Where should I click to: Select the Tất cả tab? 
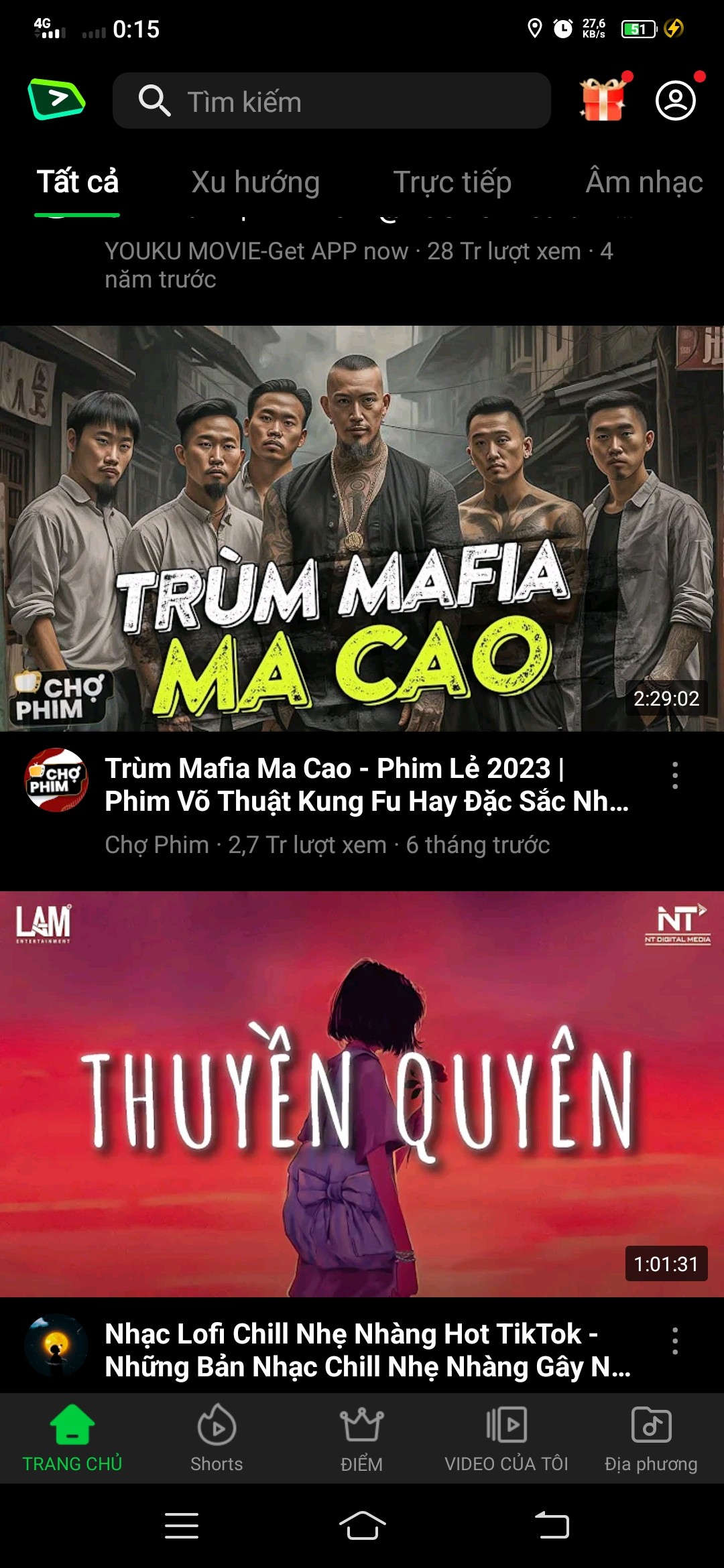pyautogui.click(x=78, y=182)
